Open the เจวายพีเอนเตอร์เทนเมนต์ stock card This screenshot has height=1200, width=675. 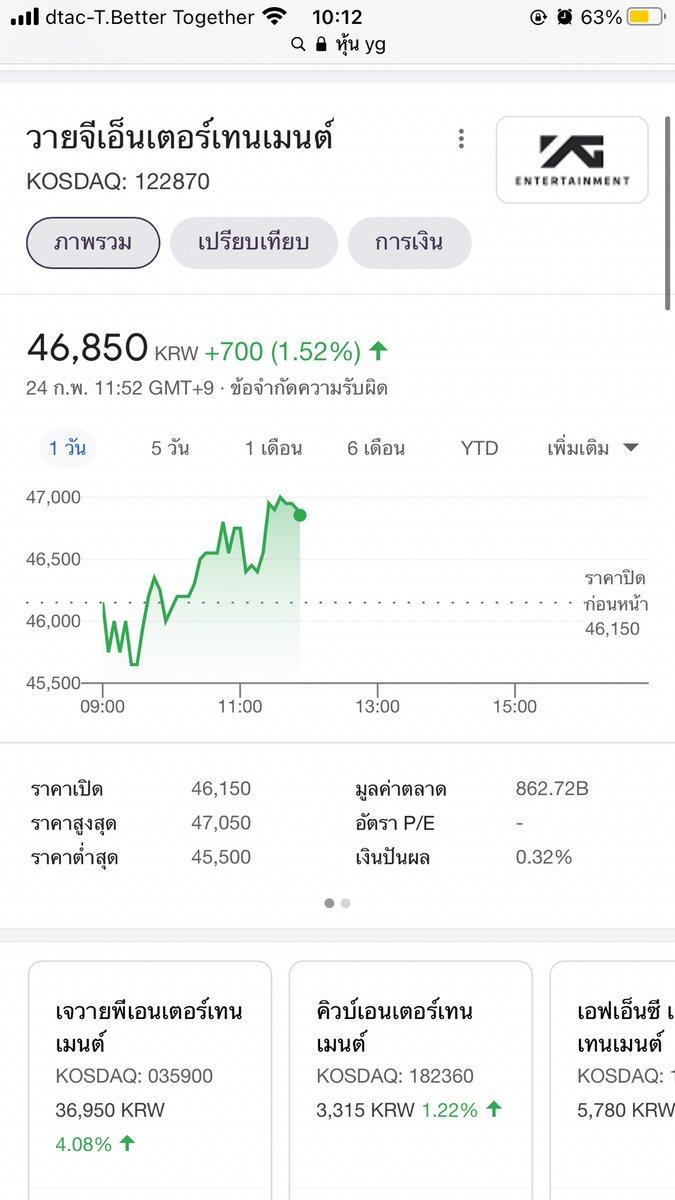click(x=150, y=1070)
